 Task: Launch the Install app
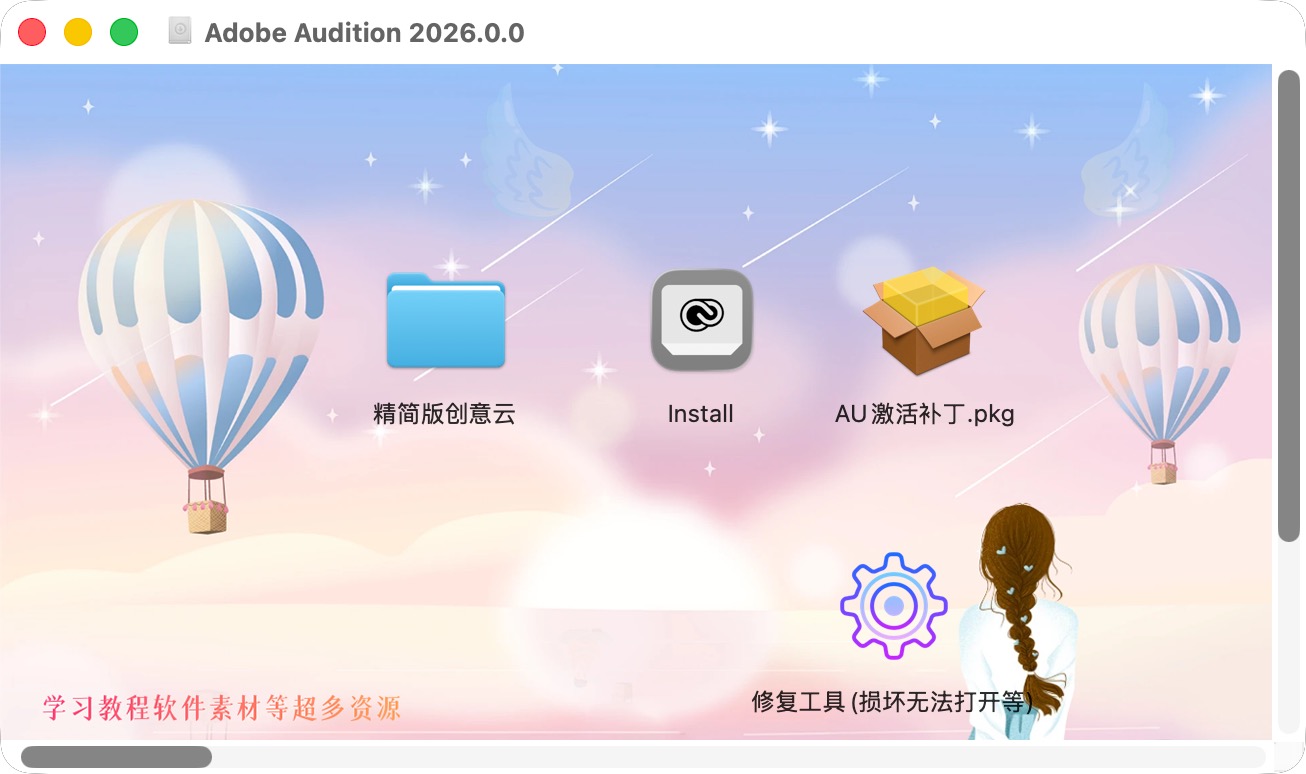click(x=701, y=321)
